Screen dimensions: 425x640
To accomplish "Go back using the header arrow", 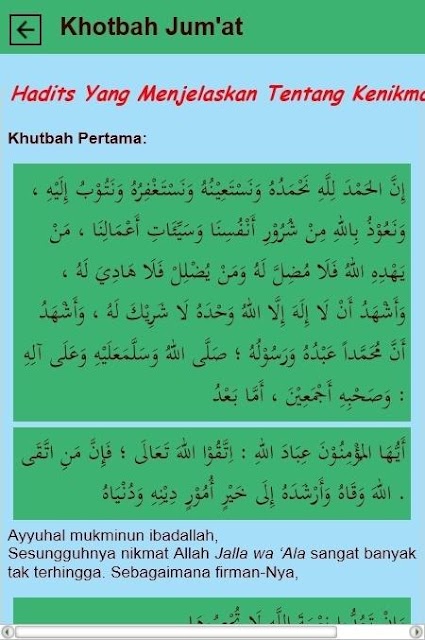I will tap(25, 30).
